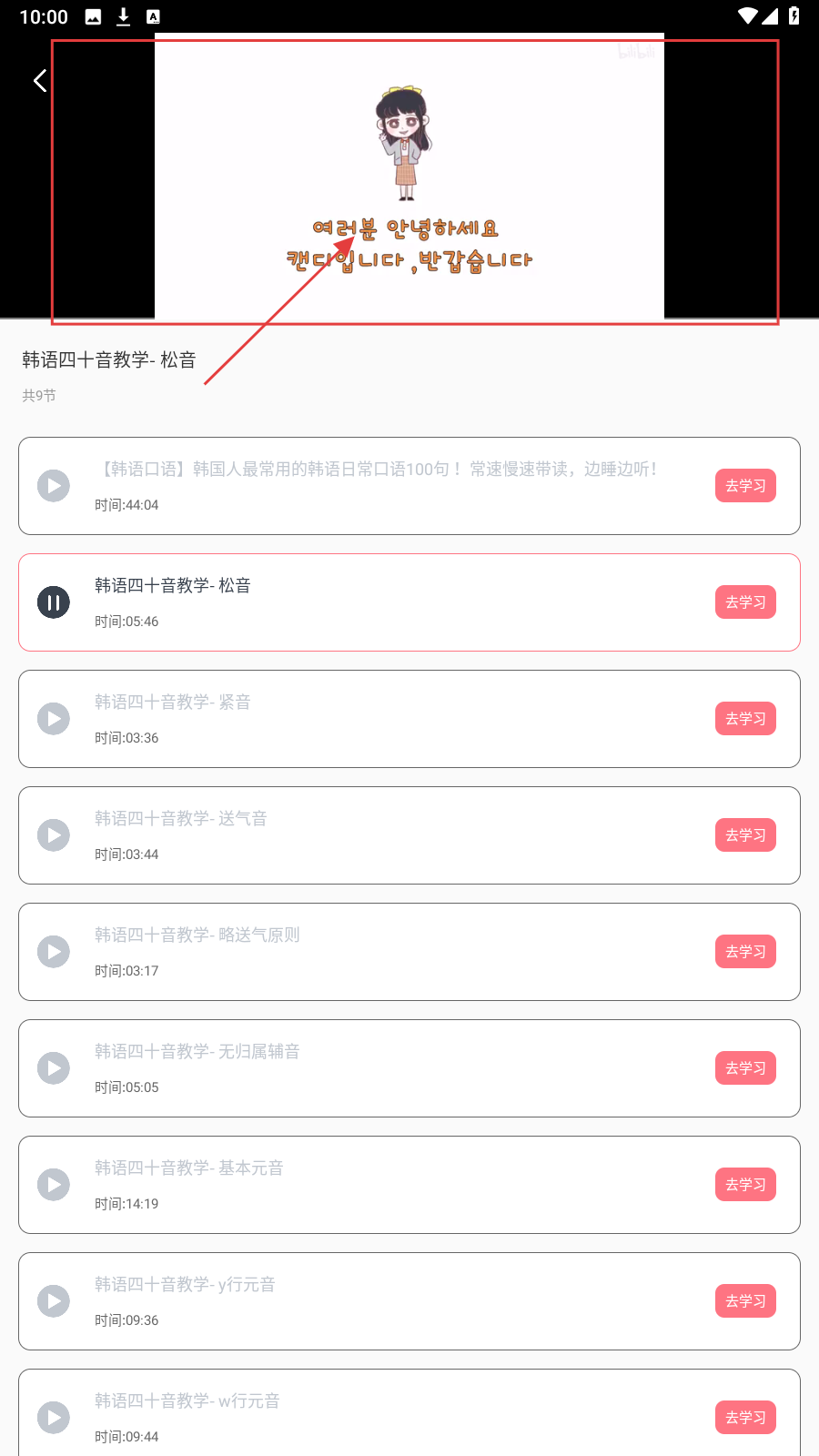Play the 无归属辅音 lesson

pyautogui.click(x=54, y=1068)
